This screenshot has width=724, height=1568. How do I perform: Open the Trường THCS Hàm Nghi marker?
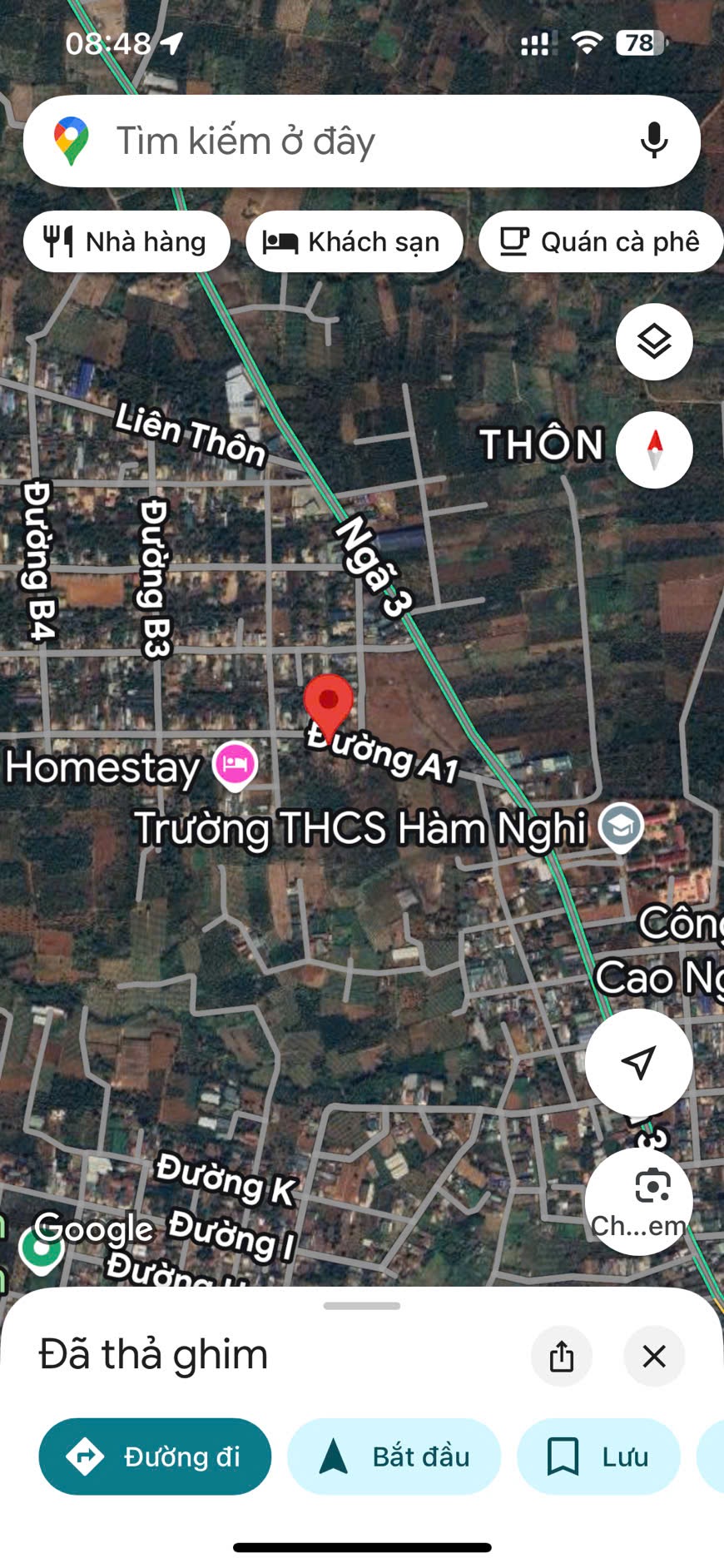coord(621,826)
